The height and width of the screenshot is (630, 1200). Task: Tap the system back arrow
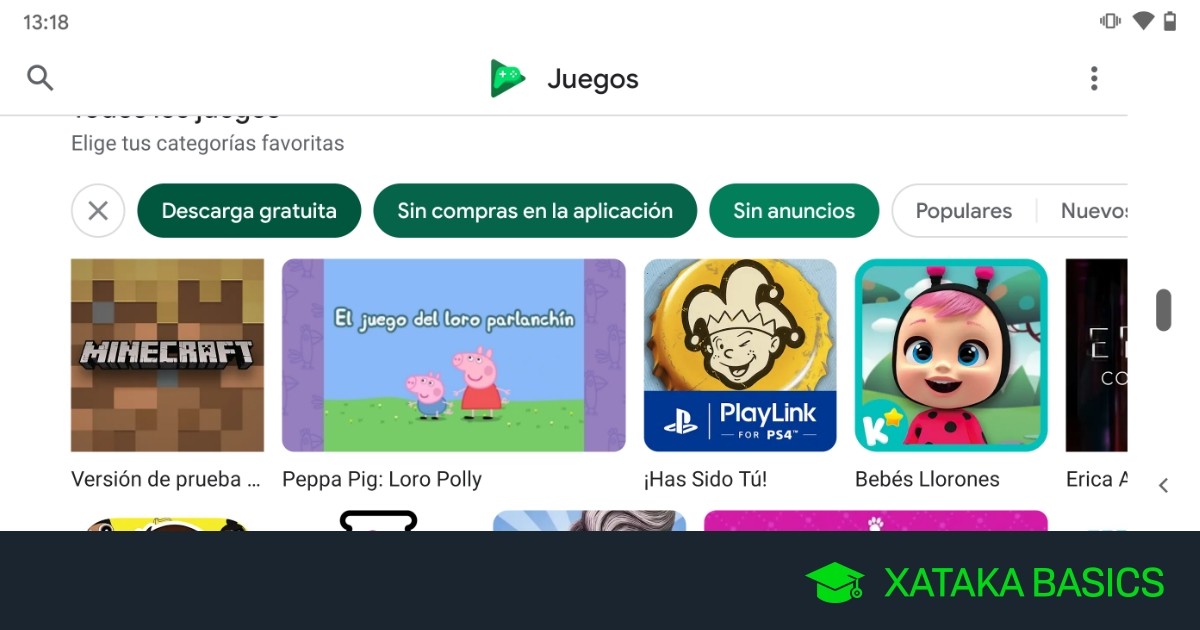click(1163, 486)
